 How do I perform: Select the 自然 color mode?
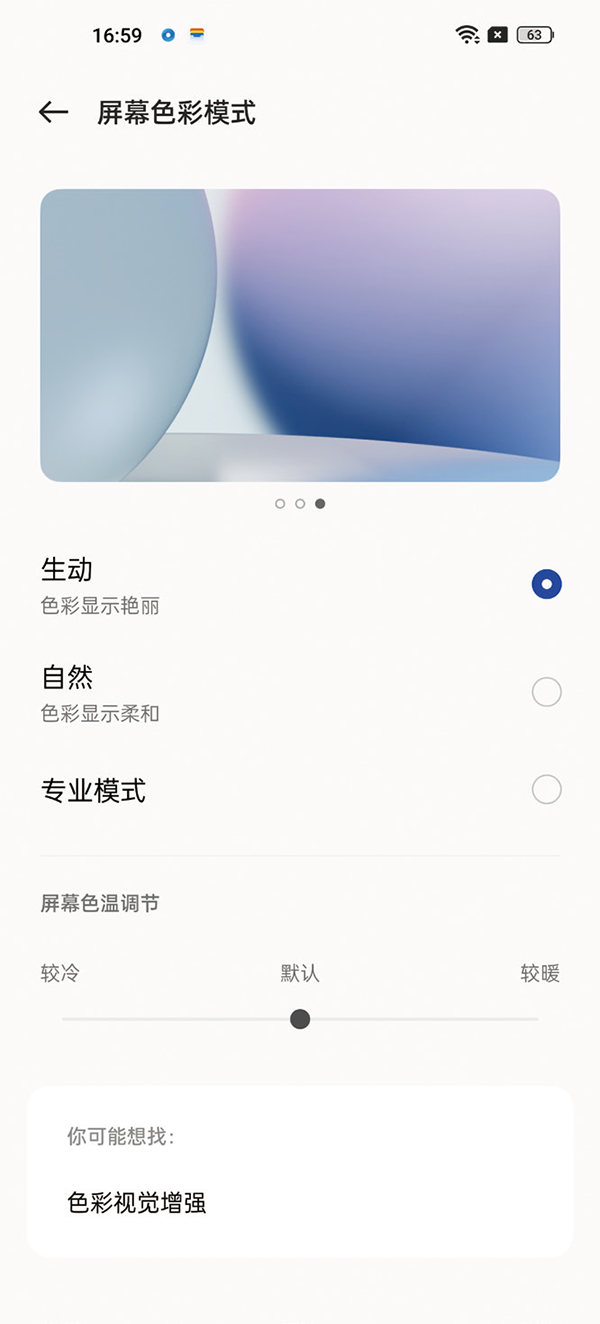[x=546, y=692]
